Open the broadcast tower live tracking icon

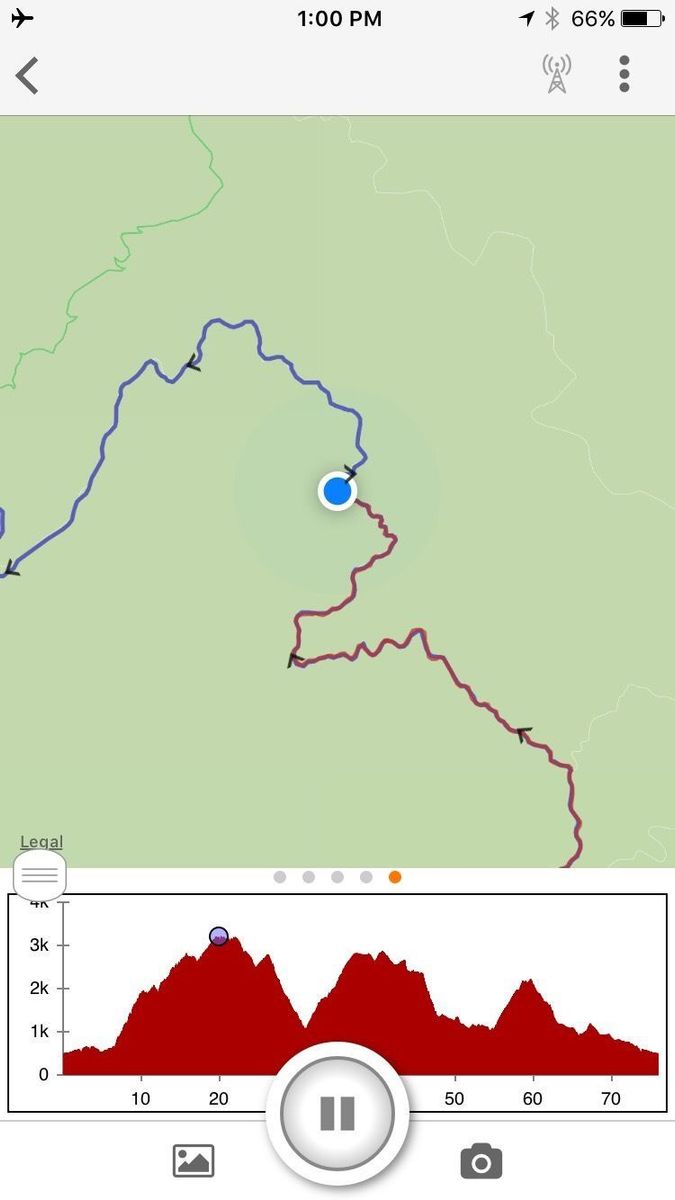coord(557,74)
